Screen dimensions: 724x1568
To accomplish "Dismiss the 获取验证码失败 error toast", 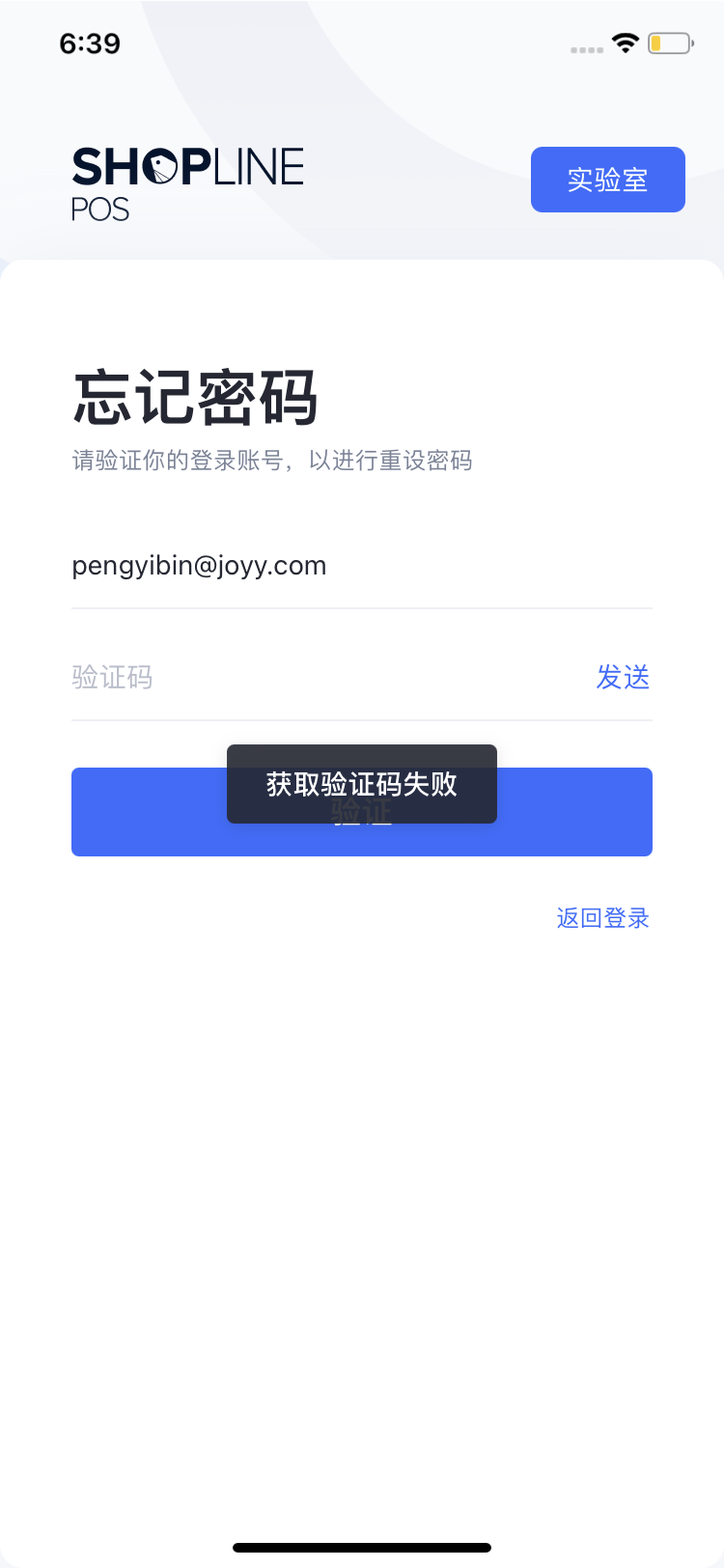I will tap(361, 784).
